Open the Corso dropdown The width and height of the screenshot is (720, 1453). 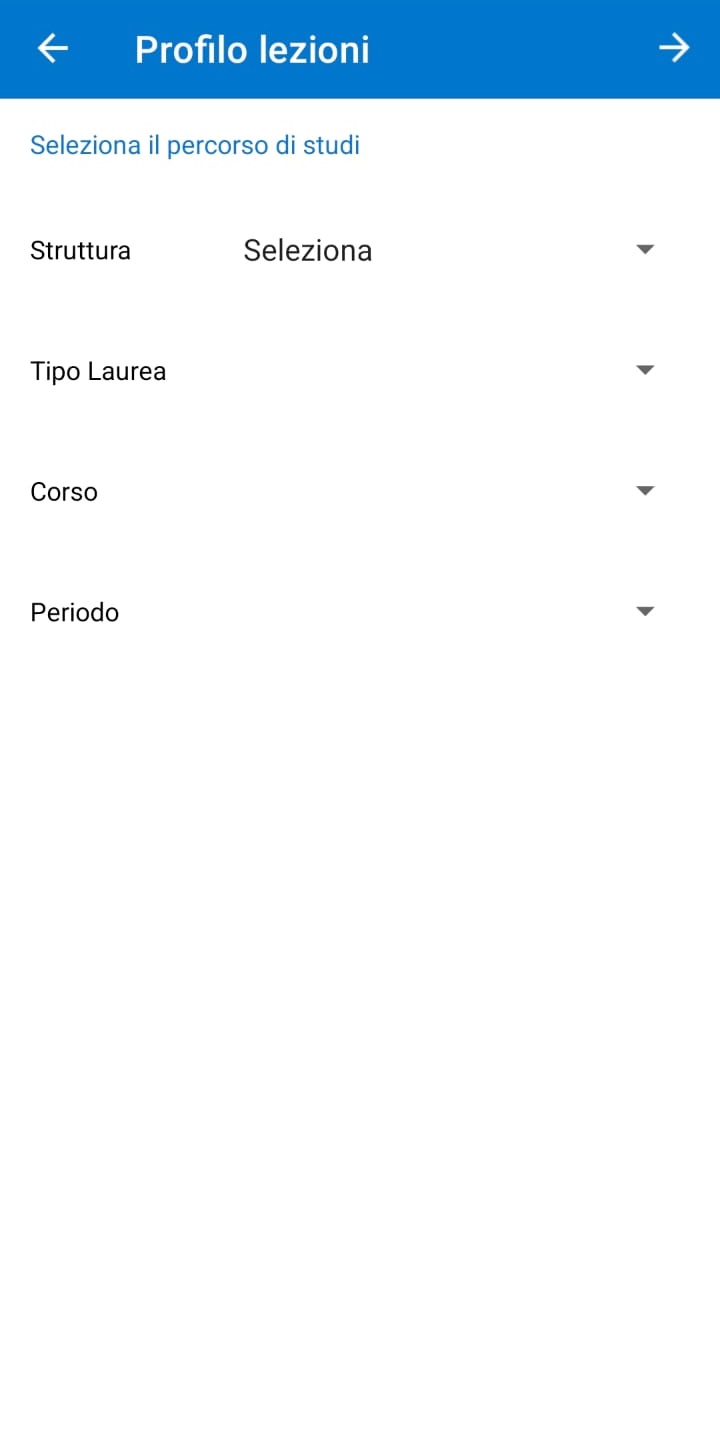(450, 492)
